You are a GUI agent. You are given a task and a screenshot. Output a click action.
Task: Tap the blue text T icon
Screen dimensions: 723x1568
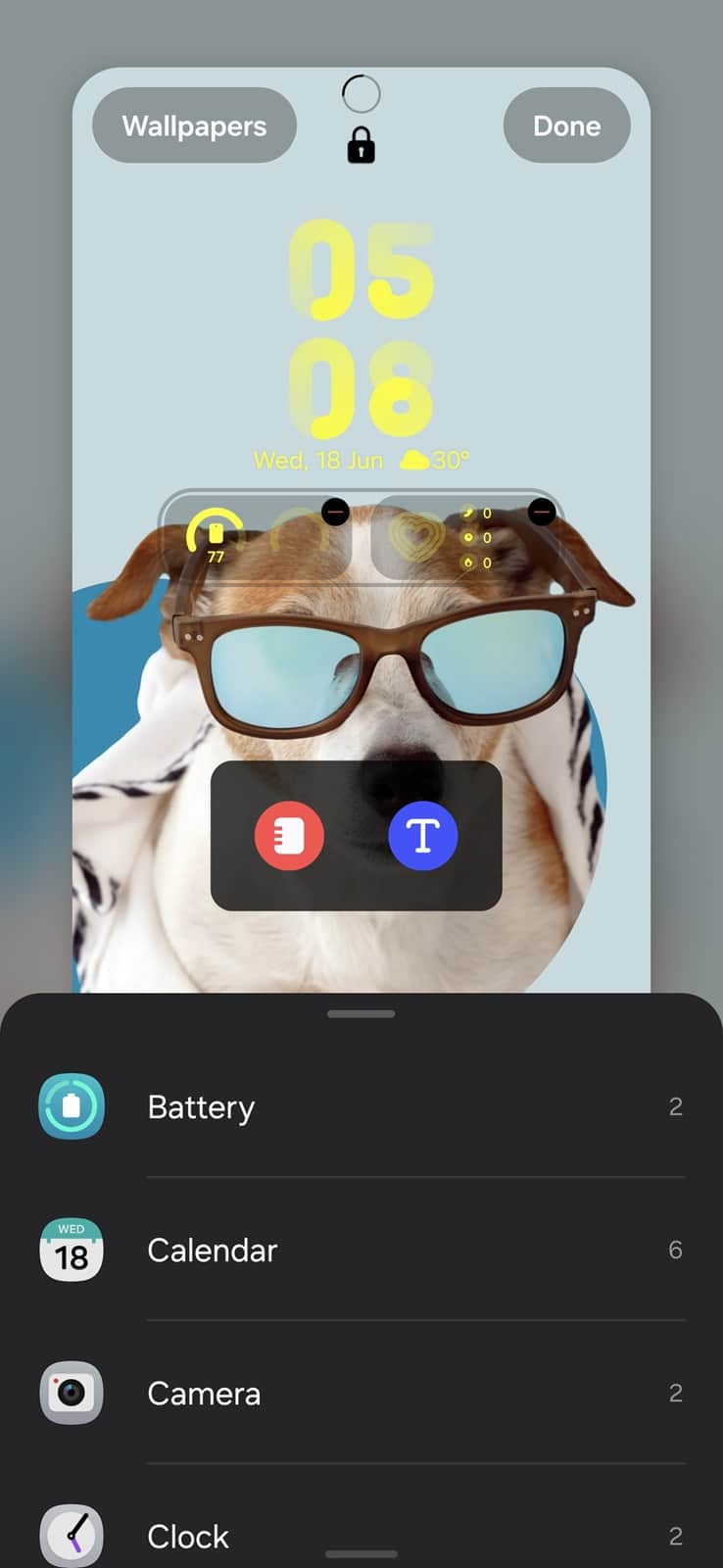click(423, 836)
